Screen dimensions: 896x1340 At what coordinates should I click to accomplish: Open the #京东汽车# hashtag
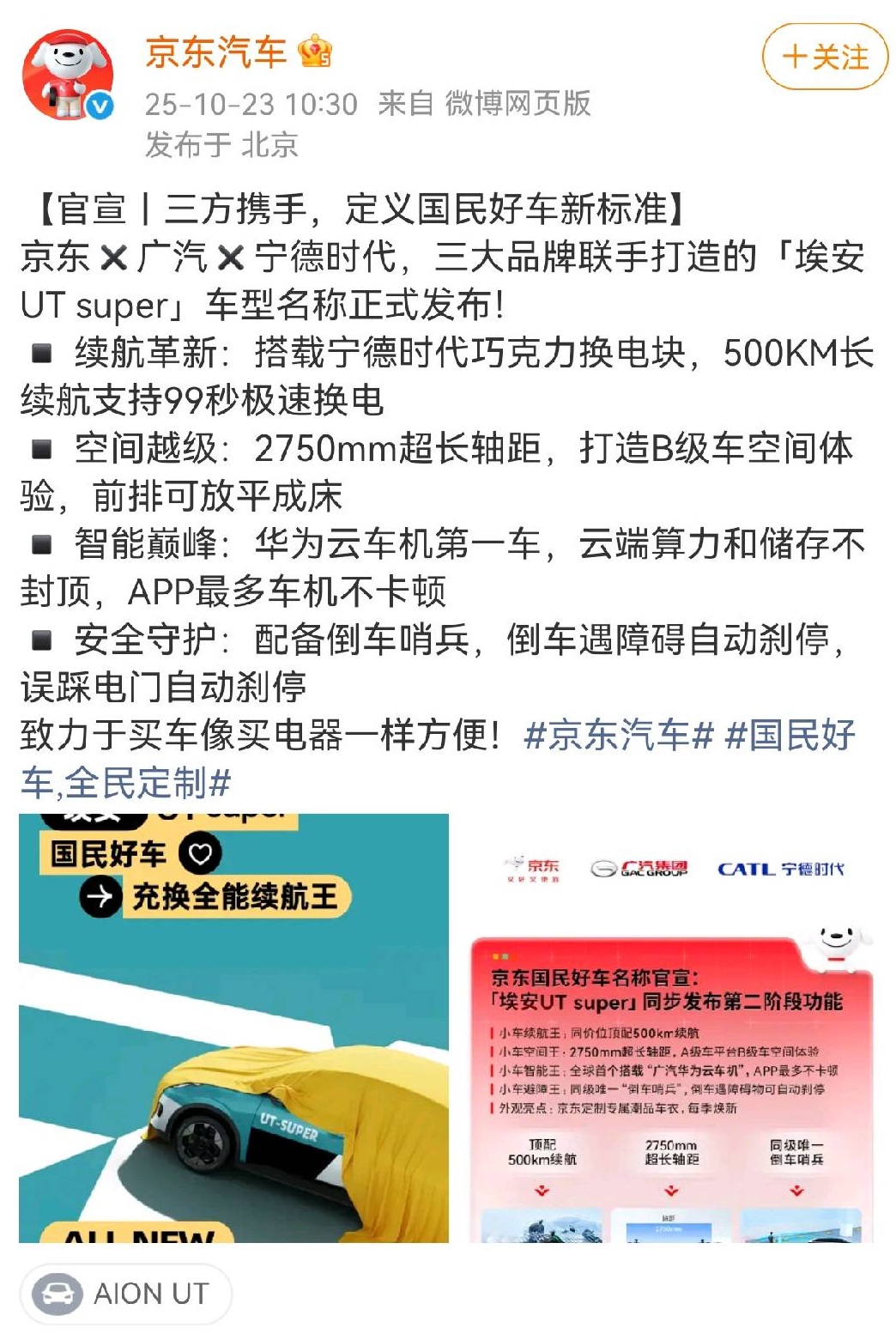coord(618,736)
